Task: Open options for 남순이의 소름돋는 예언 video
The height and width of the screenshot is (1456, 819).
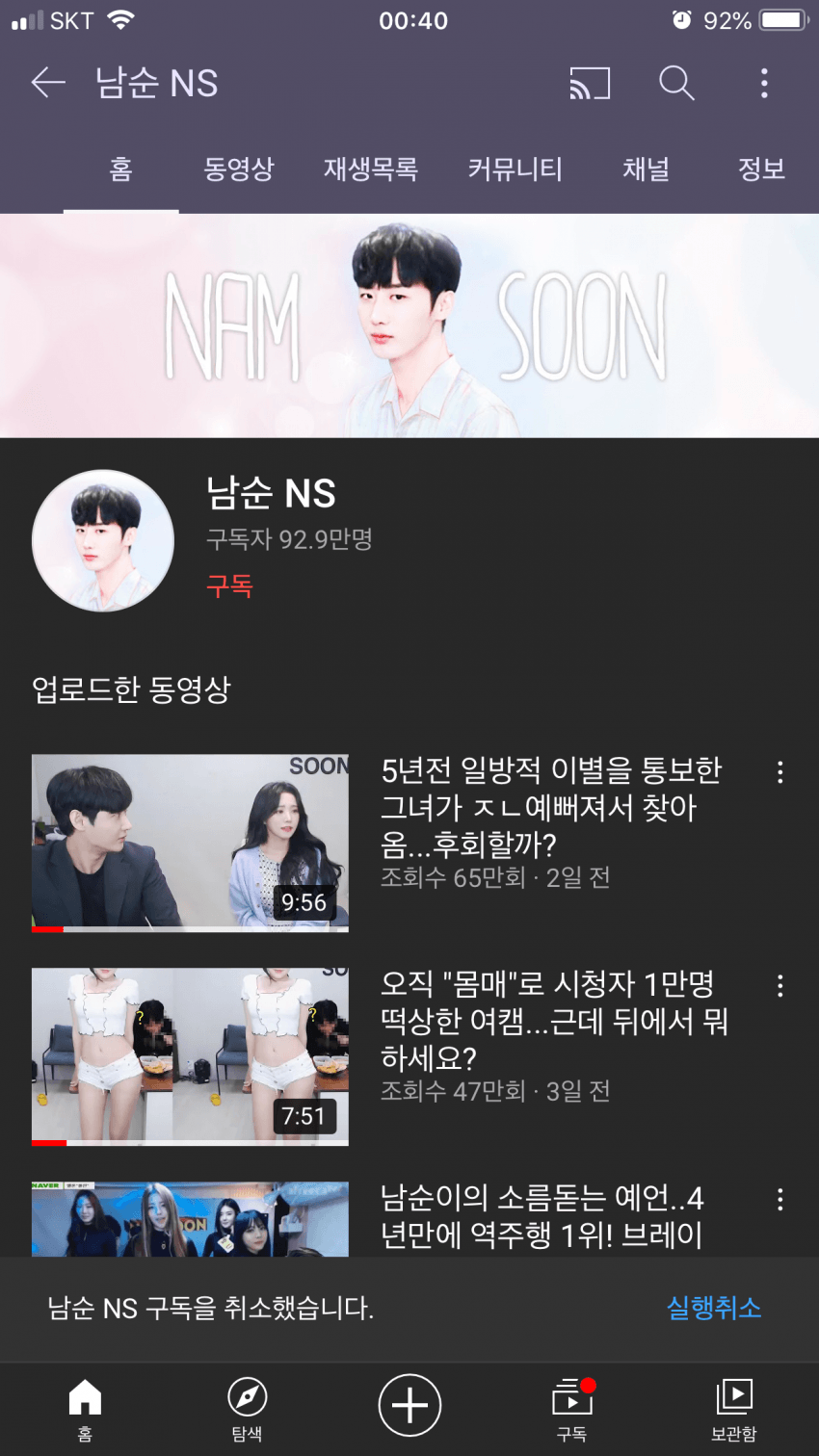Action: point(779,1200)
